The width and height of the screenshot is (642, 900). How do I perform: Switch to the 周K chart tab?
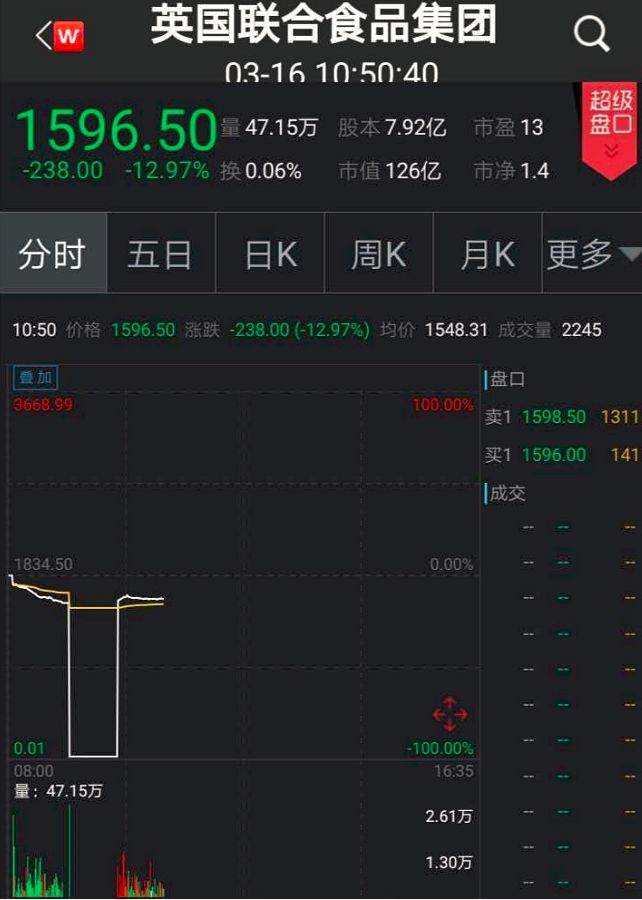pos(378,254)
